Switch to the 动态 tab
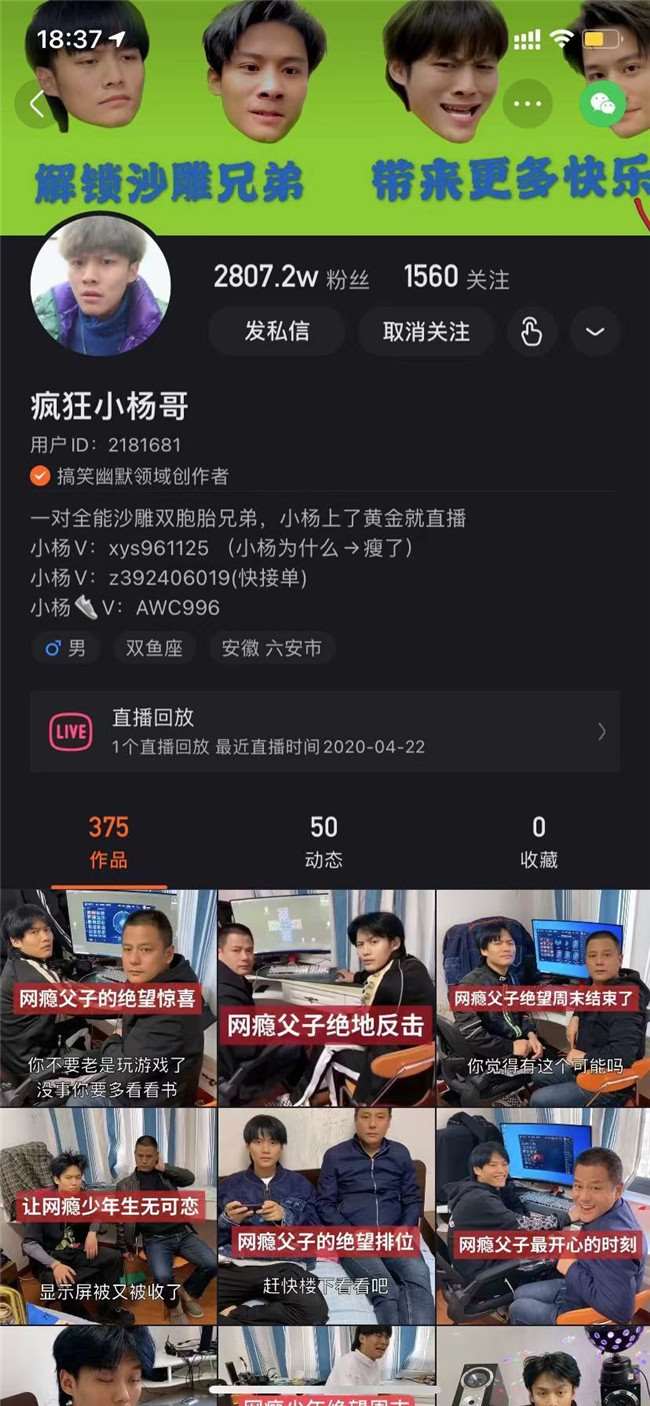This screenshot has height=1406, width=650. tap(324, 842)
